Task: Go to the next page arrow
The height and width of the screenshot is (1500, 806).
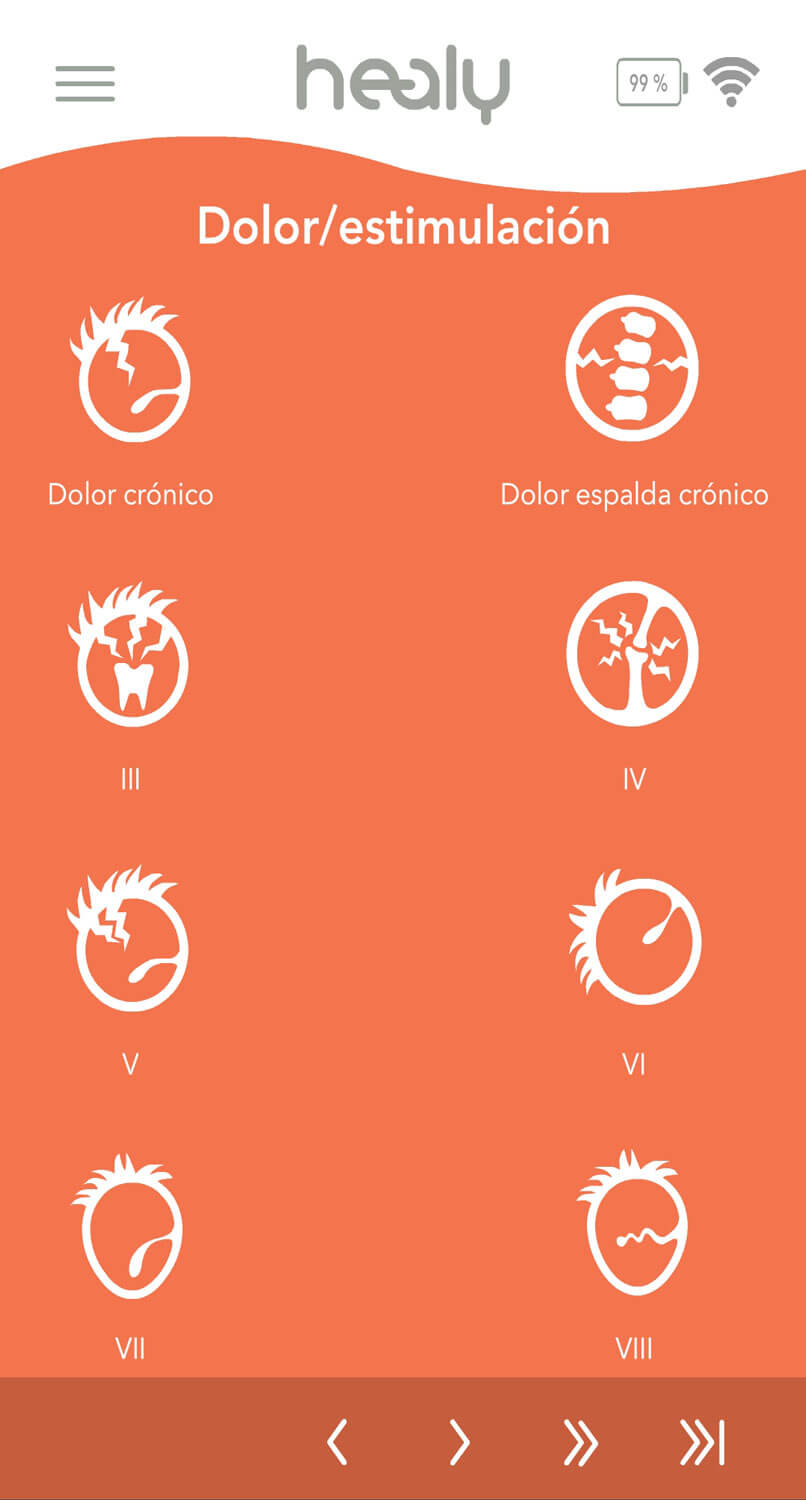Action: pos(459,1442)
